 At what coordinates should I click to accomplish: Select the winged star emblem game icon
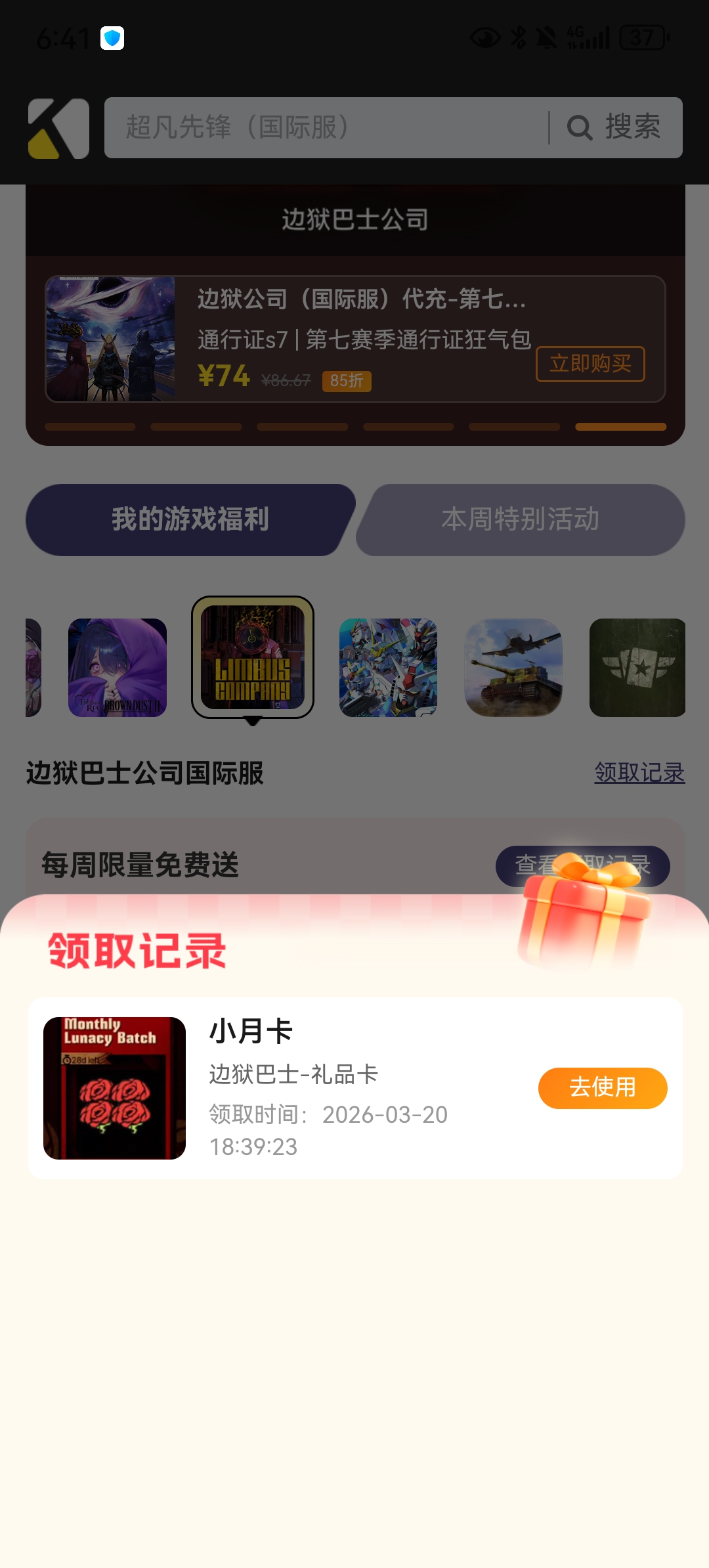pos(636,667)
